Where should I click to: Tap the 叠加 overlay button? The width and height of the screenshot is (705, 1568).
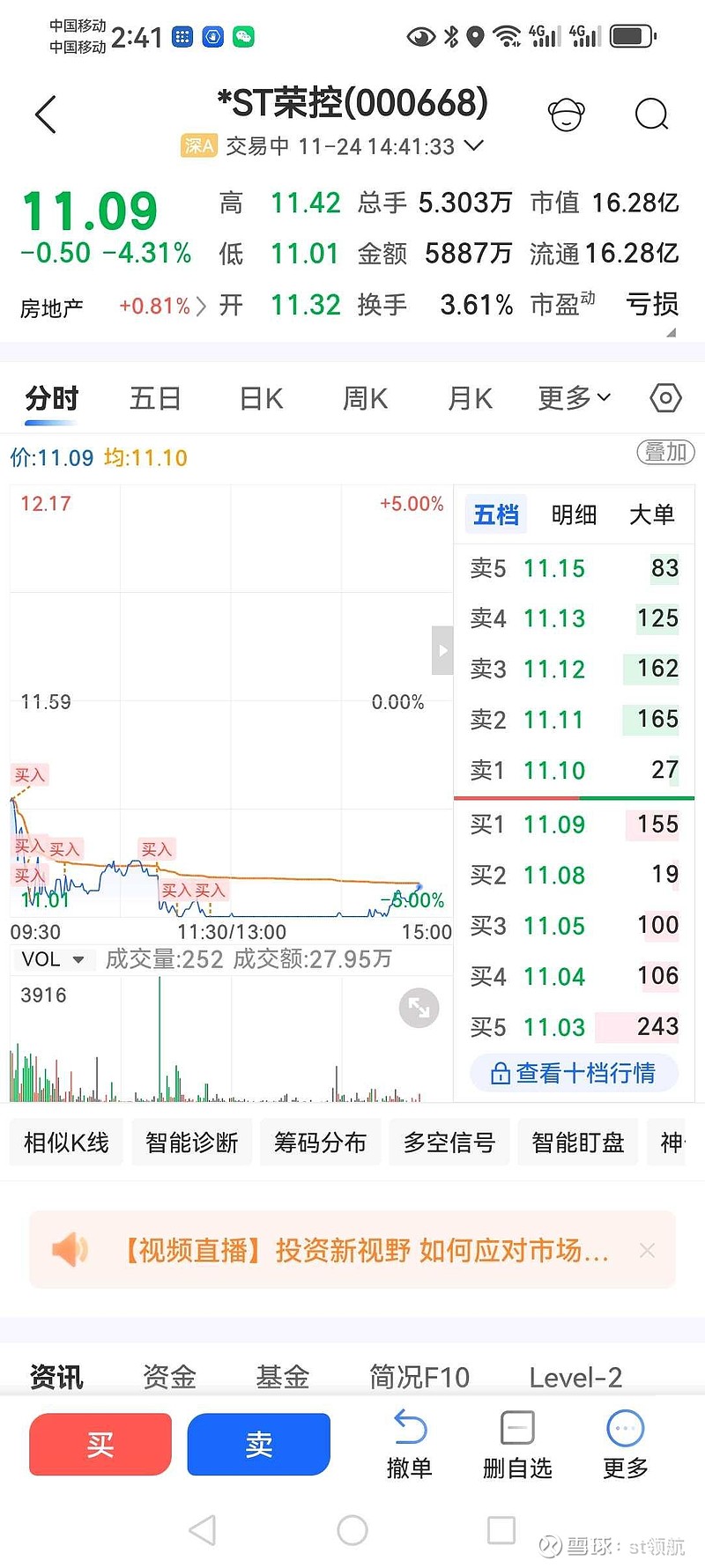tap(665, 453)
